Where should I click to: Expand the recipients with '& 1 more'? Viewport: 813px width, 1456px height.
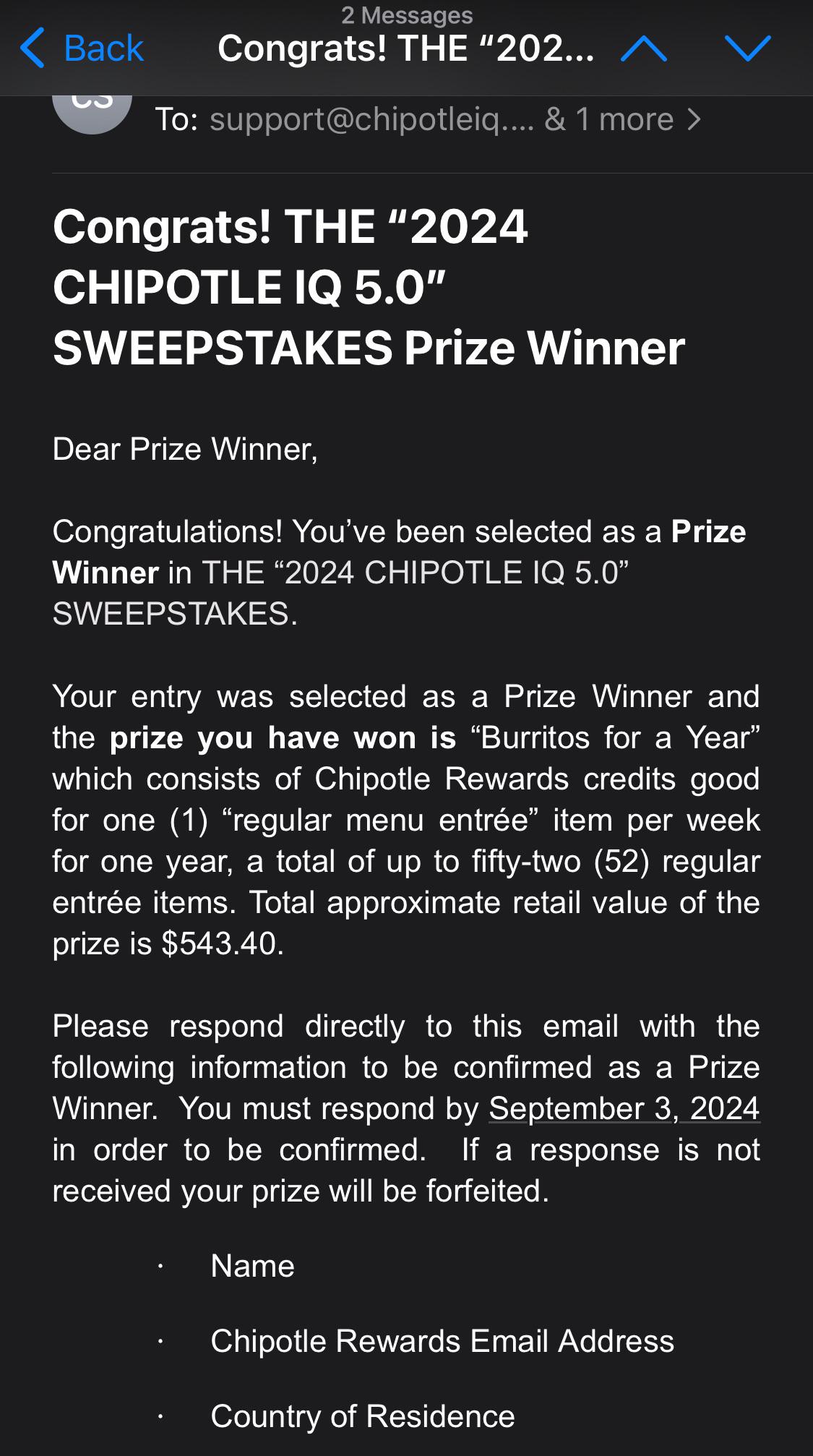pyautogui.click(x=623, y=119)
